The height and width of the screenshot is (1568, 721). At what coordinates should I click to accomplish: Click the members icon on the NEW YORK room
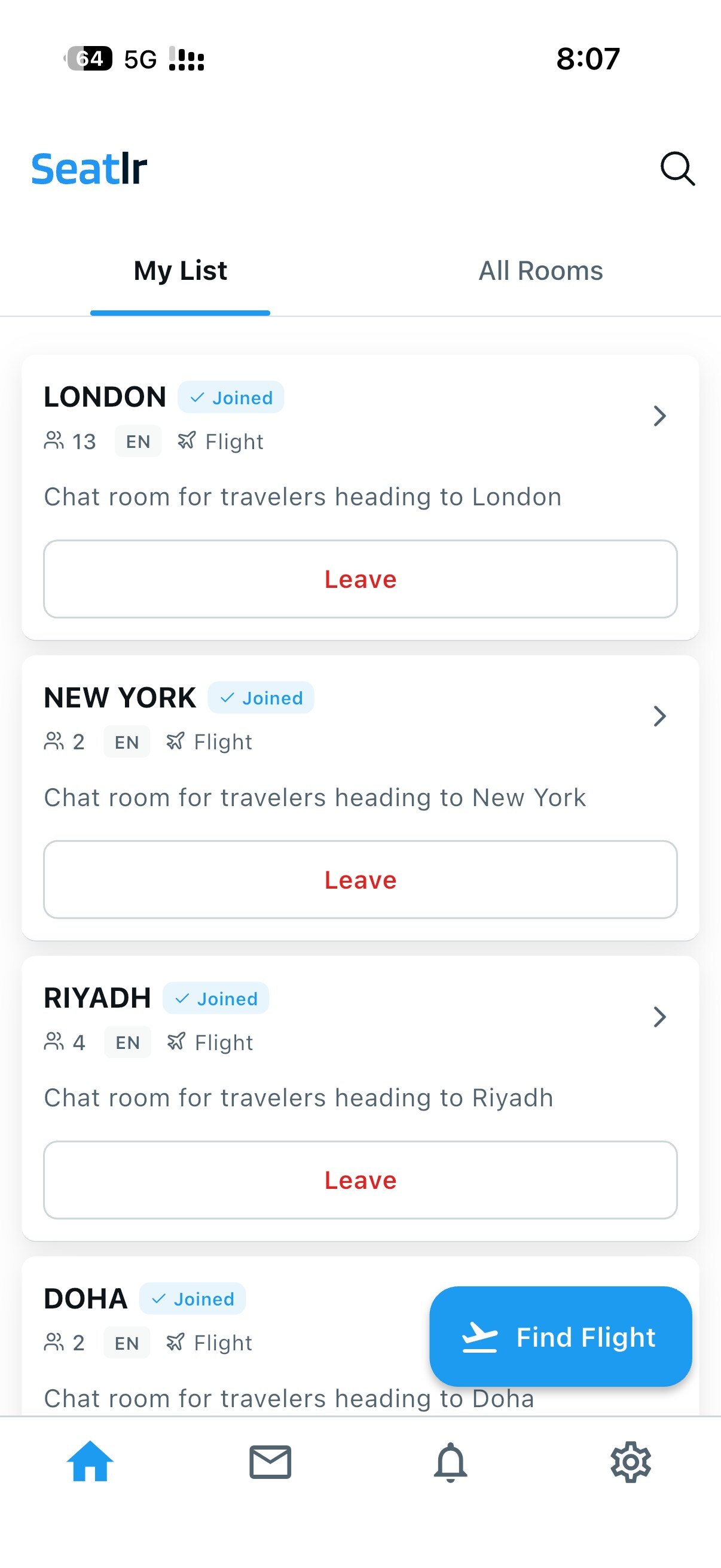pos(54,741)
